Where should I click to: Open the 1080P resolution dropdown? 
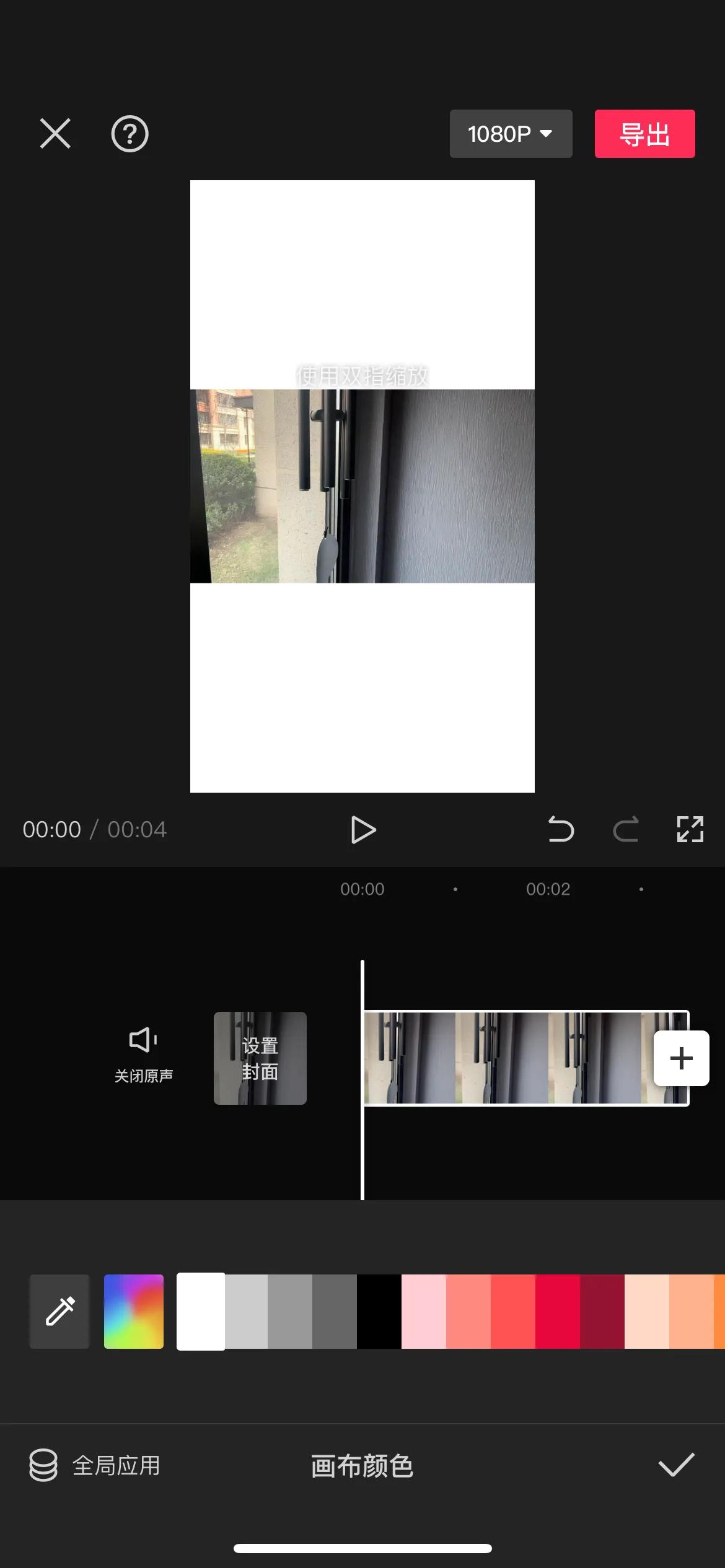tap(511, 134)
